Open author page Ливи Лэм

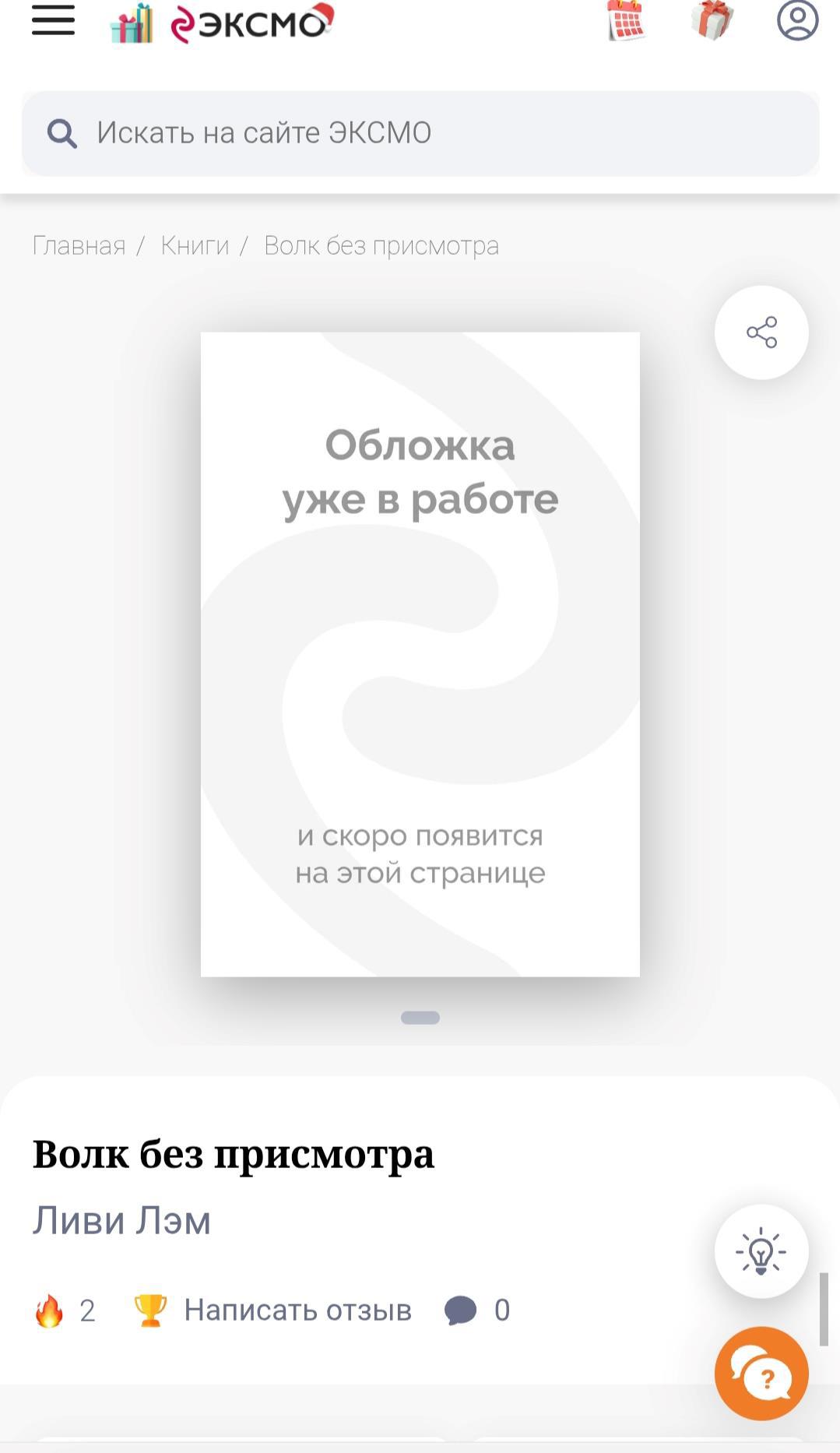121,1220
